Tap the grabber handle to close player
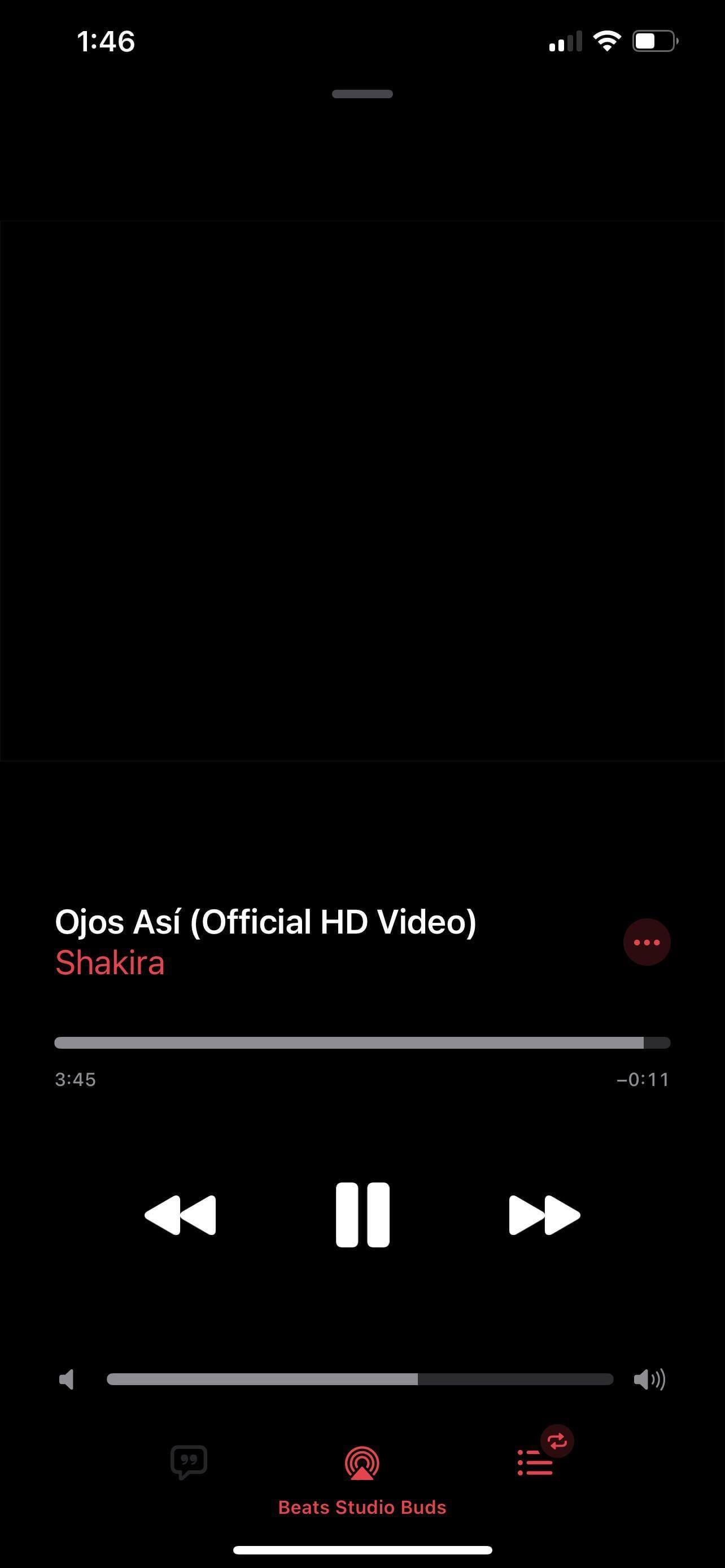Viewport: 725px width, 1568px height. tap(362, 94)
